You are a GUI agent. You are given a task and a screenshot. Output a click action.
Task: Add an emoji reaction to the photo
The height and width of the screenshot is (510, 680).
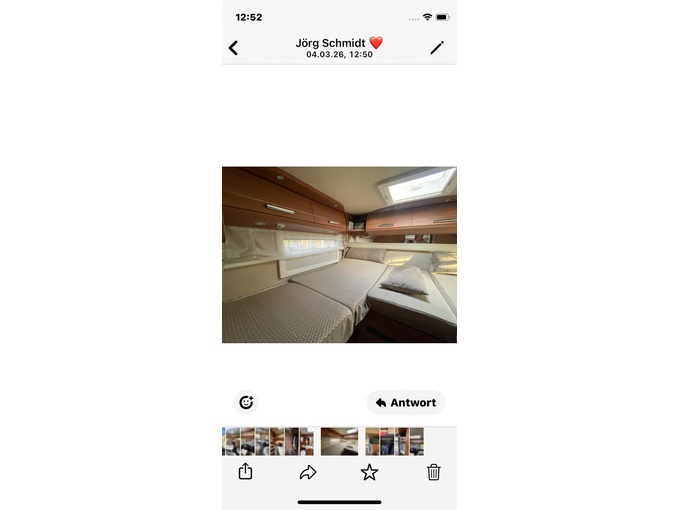click(x=246, y=402)
